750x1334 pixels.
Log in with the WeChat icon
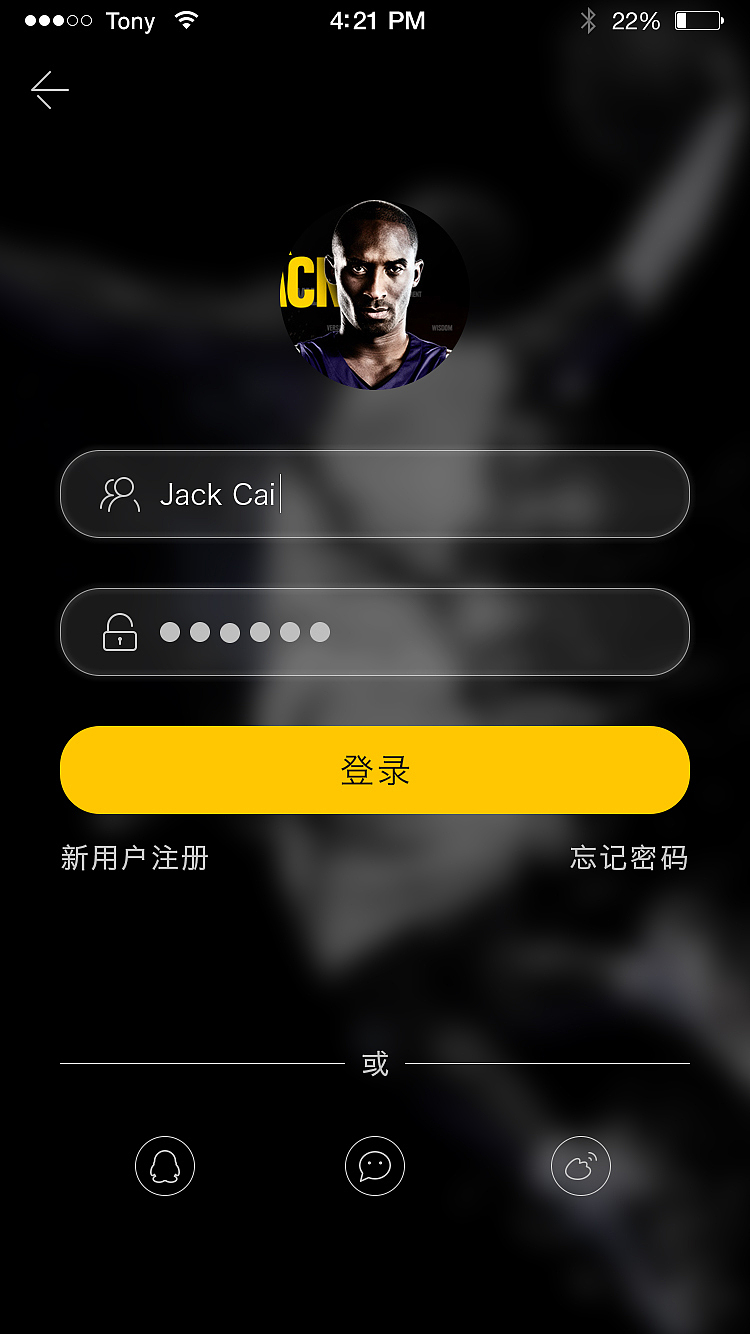(374, 1165)
